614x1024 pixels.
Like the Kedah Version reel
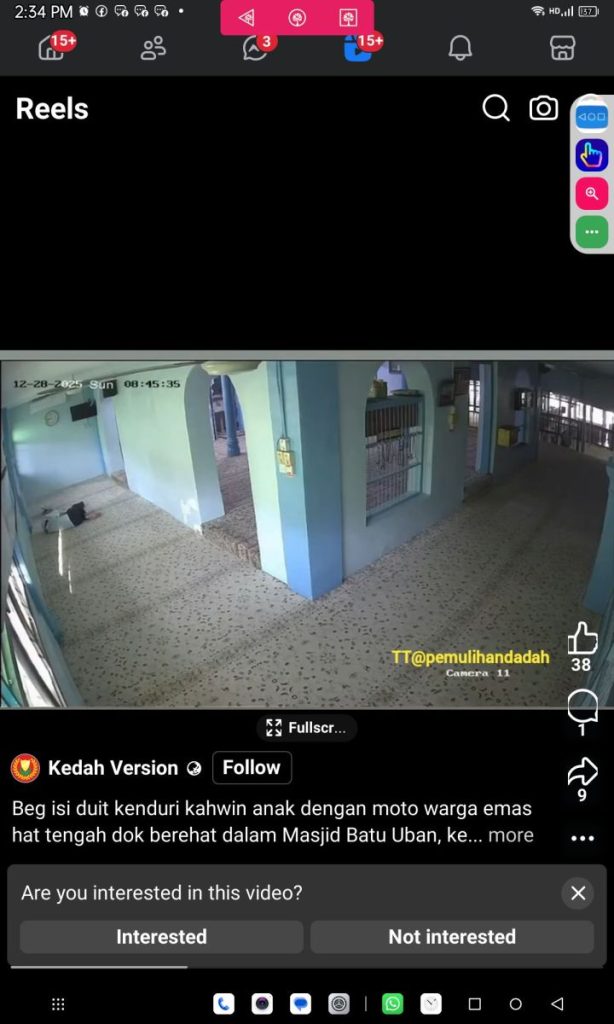(582, 638)
